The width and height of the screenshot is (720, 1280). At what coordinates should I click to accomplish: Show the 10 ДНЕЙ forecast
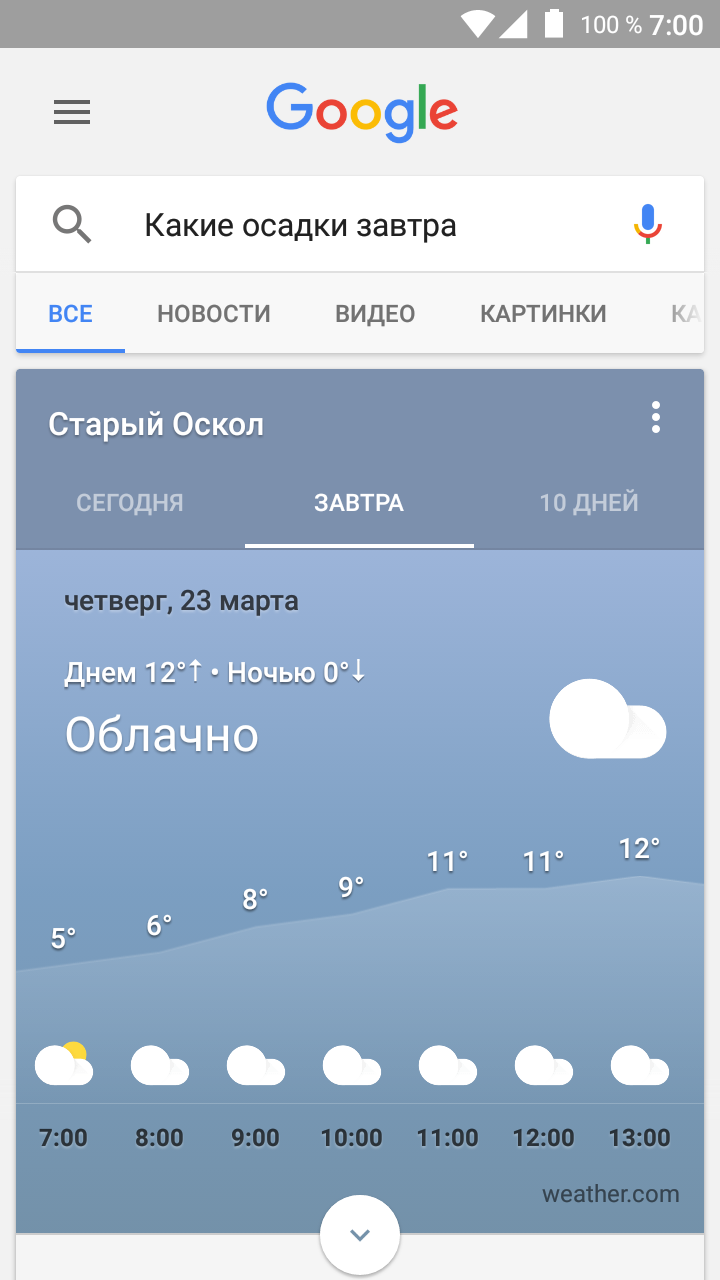[589, 502]
